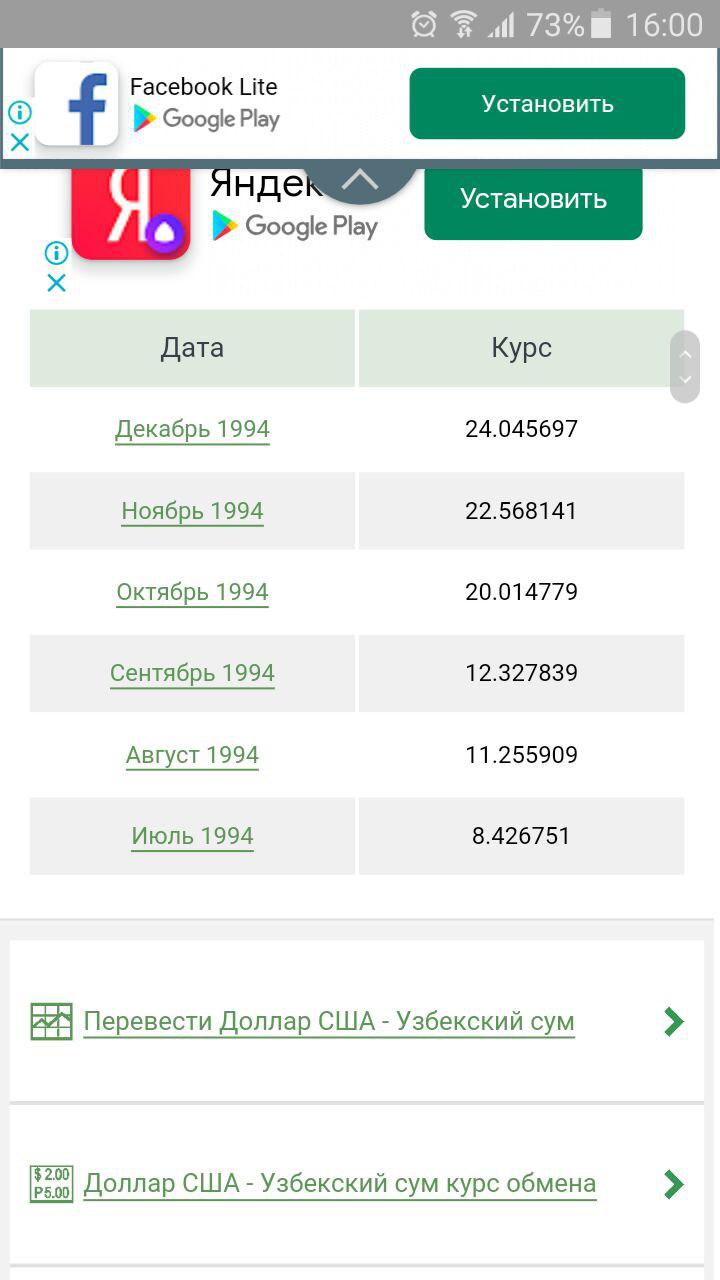Open the ad info icon on Facebook banner
This screenshot has height=1280, width=720.
19,112
